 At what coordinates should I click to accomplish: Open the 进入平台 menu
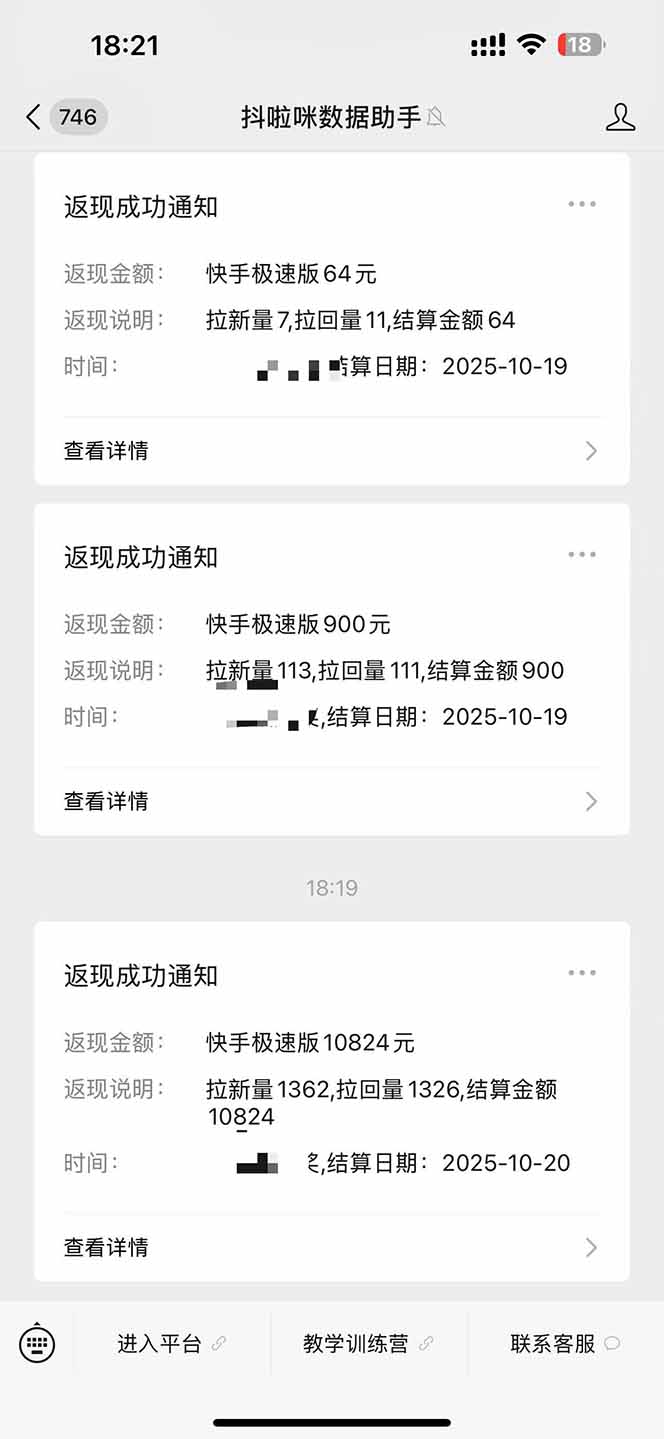tap(171, 1344)
